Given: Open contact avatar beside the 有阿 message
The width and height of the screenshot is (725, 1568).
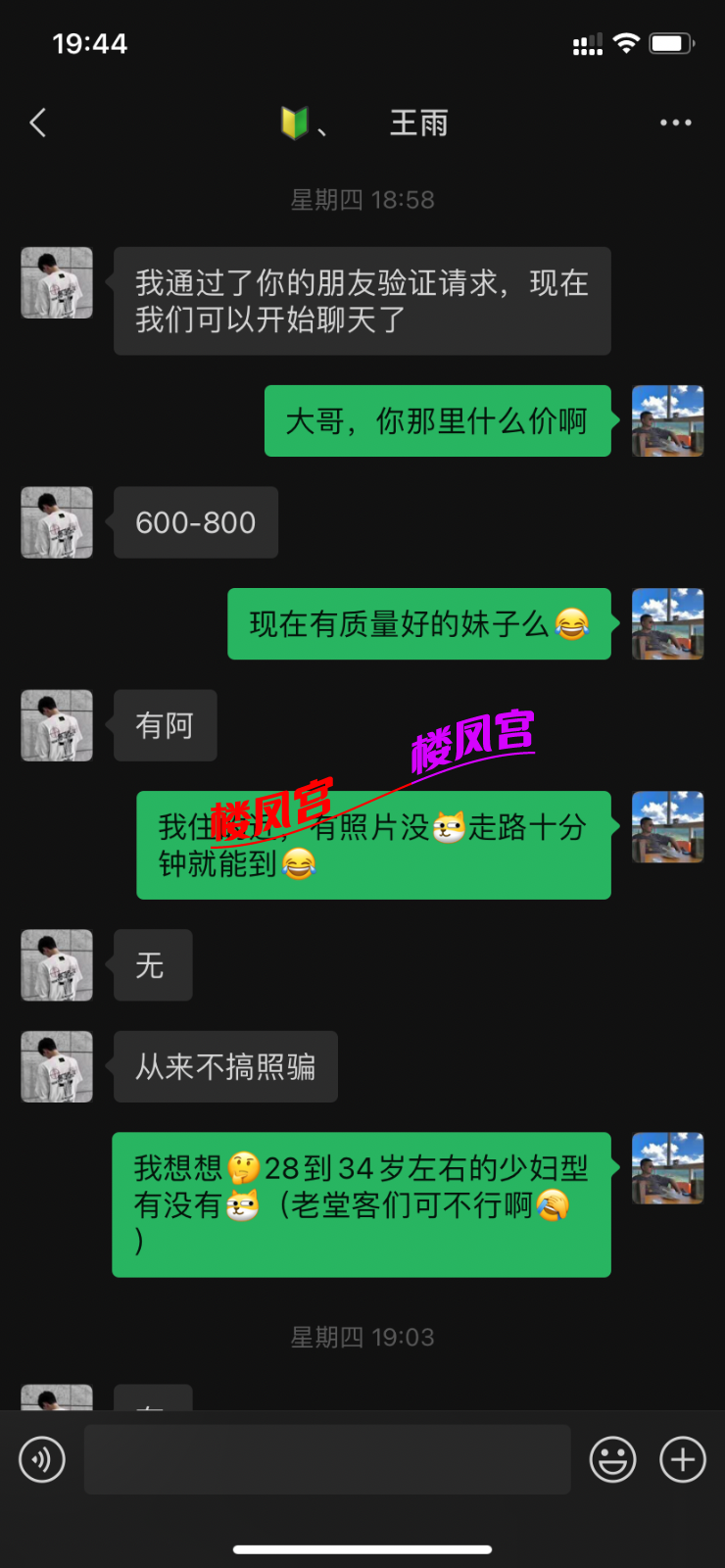Looking at the screenshot, I should 57,725.
